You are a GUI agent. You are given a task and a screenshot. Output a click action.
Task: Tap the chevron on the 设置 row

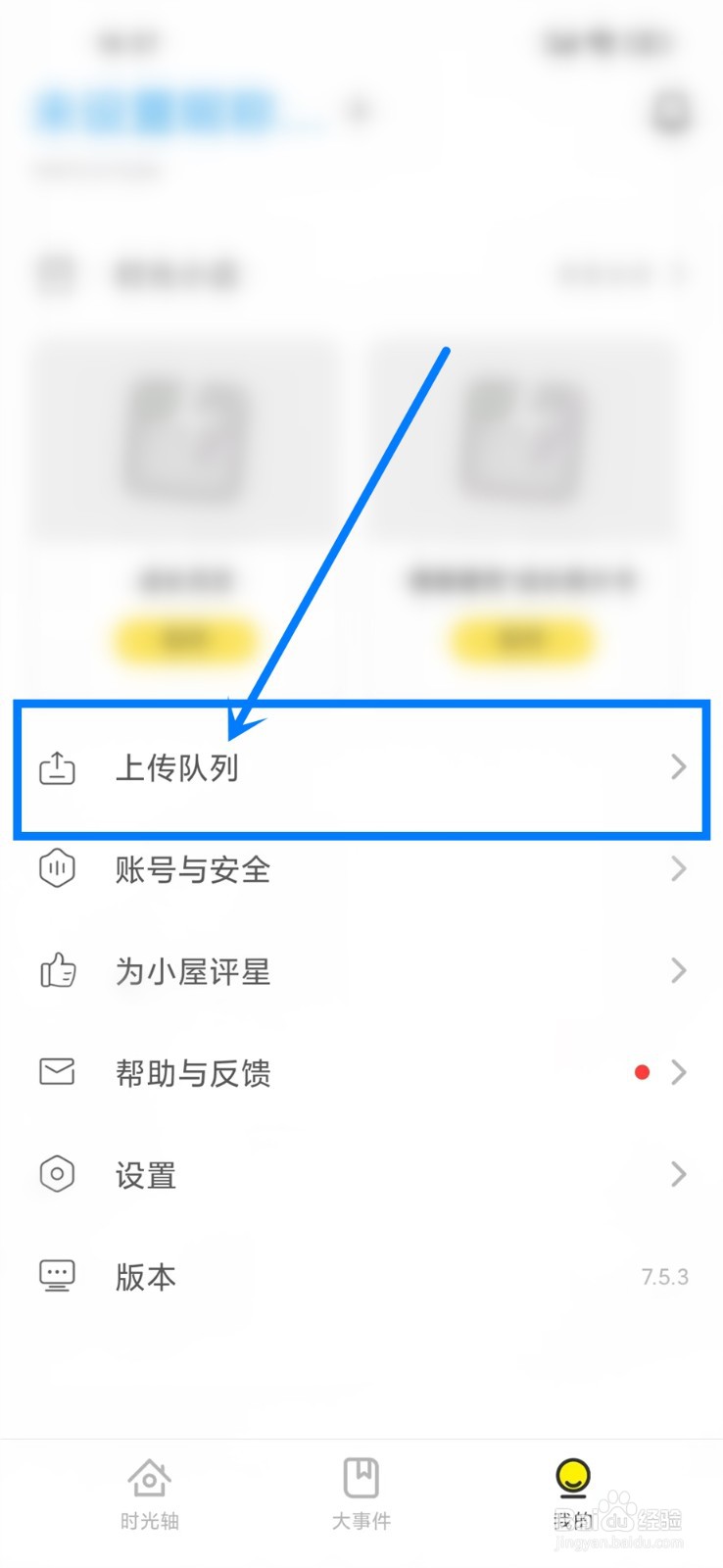point(678,1174)
